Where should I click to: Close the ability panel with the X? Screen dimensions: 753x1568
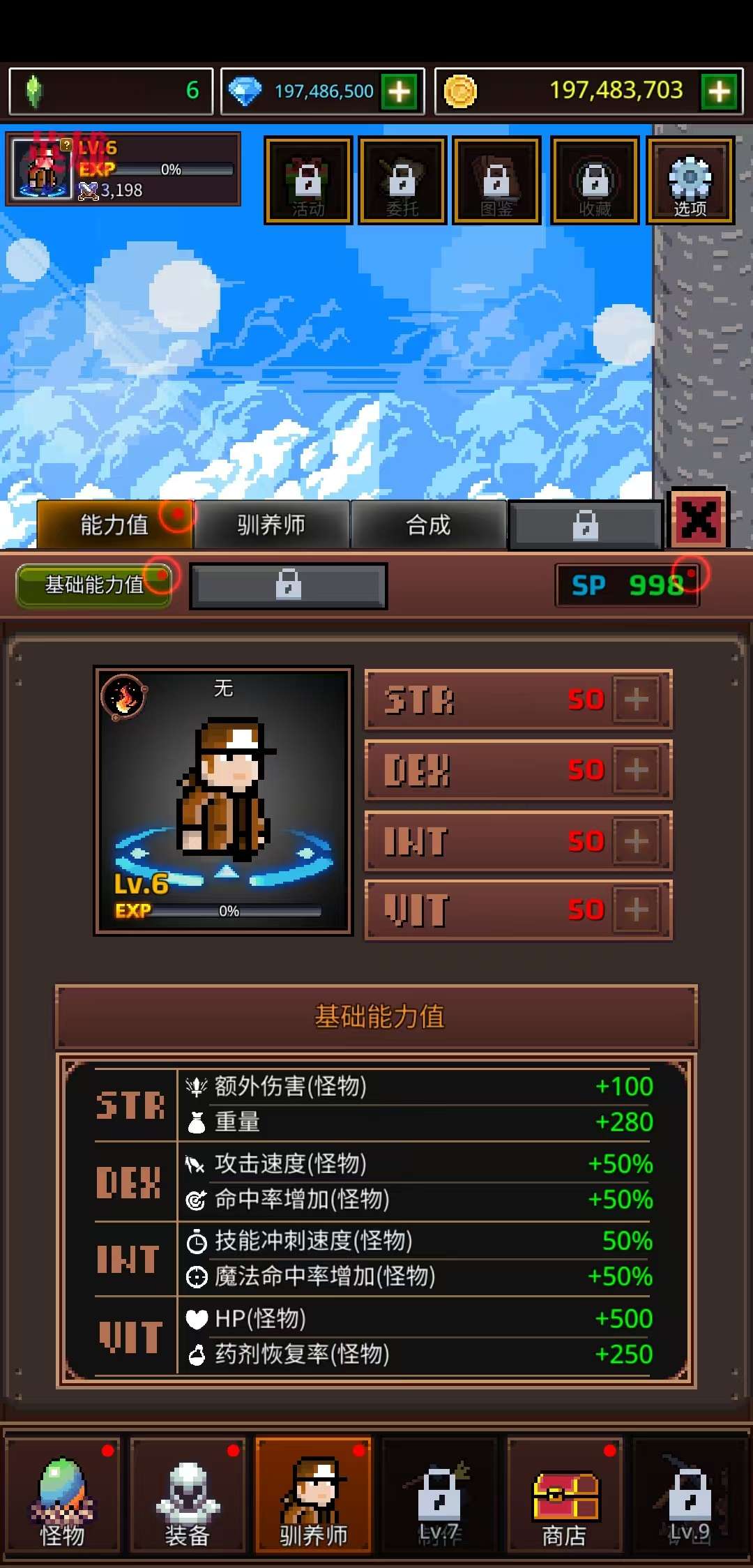pos(698,520)
